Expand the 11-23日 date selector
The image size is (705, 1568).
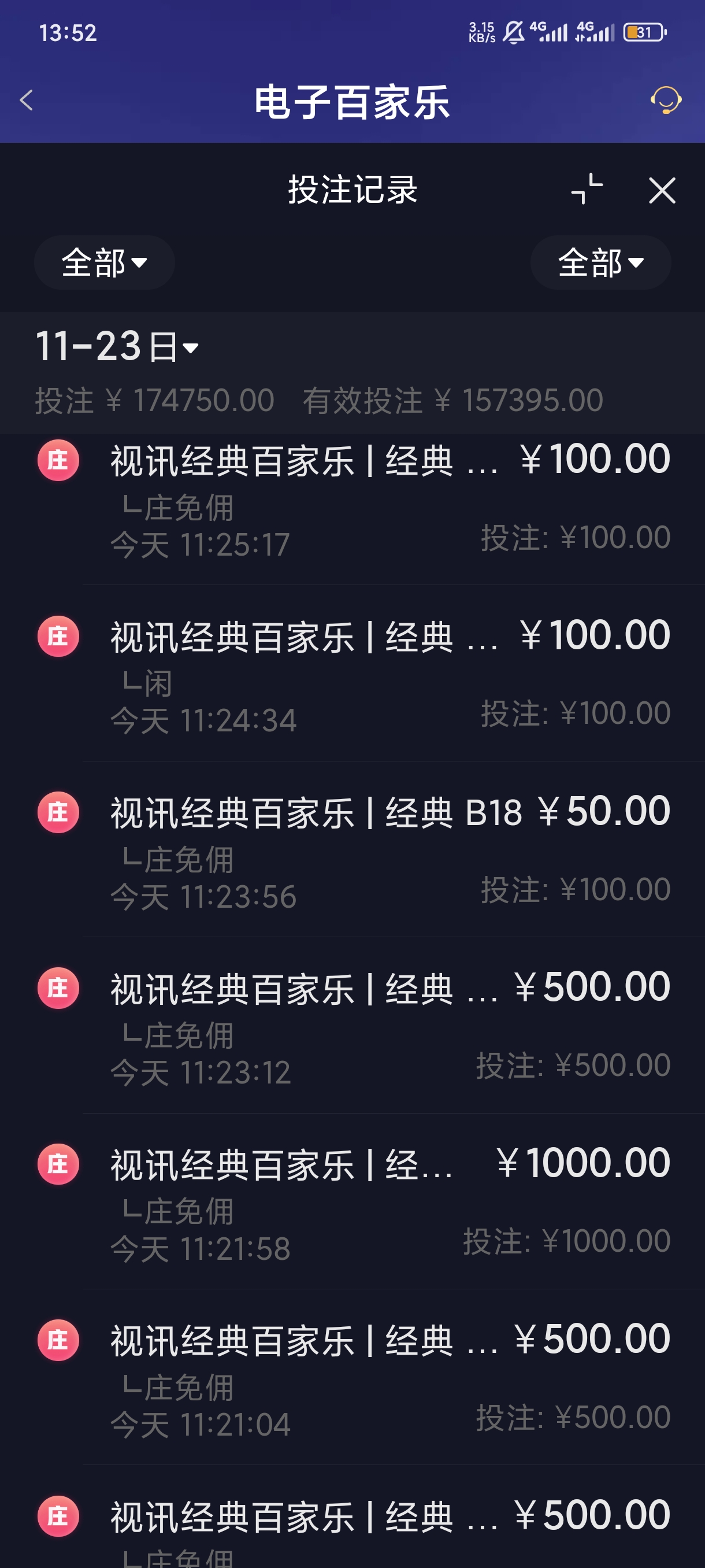[x=116, y=347]
